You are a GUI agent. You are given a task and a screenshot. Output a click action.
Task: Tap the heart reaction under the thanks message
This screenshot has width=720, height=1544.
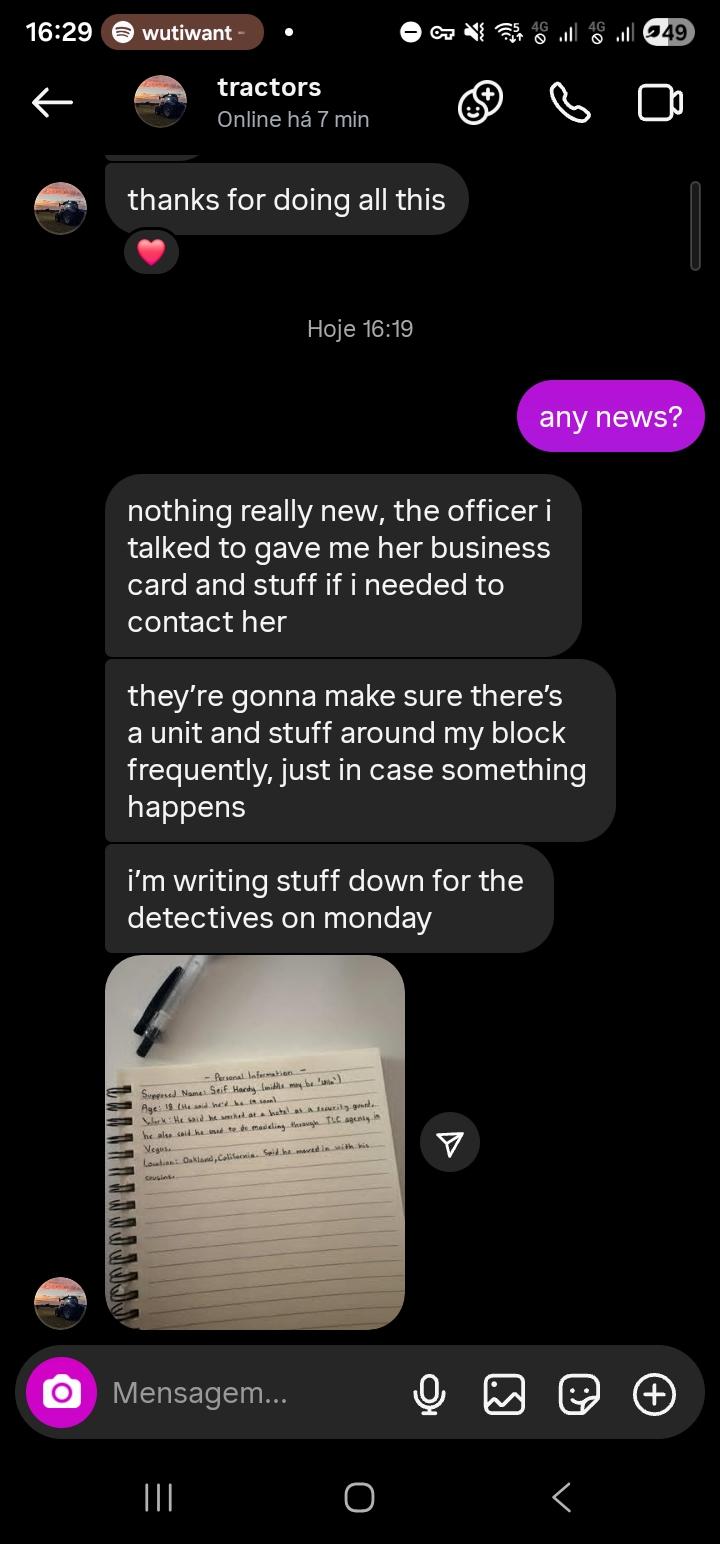point(151,253)
